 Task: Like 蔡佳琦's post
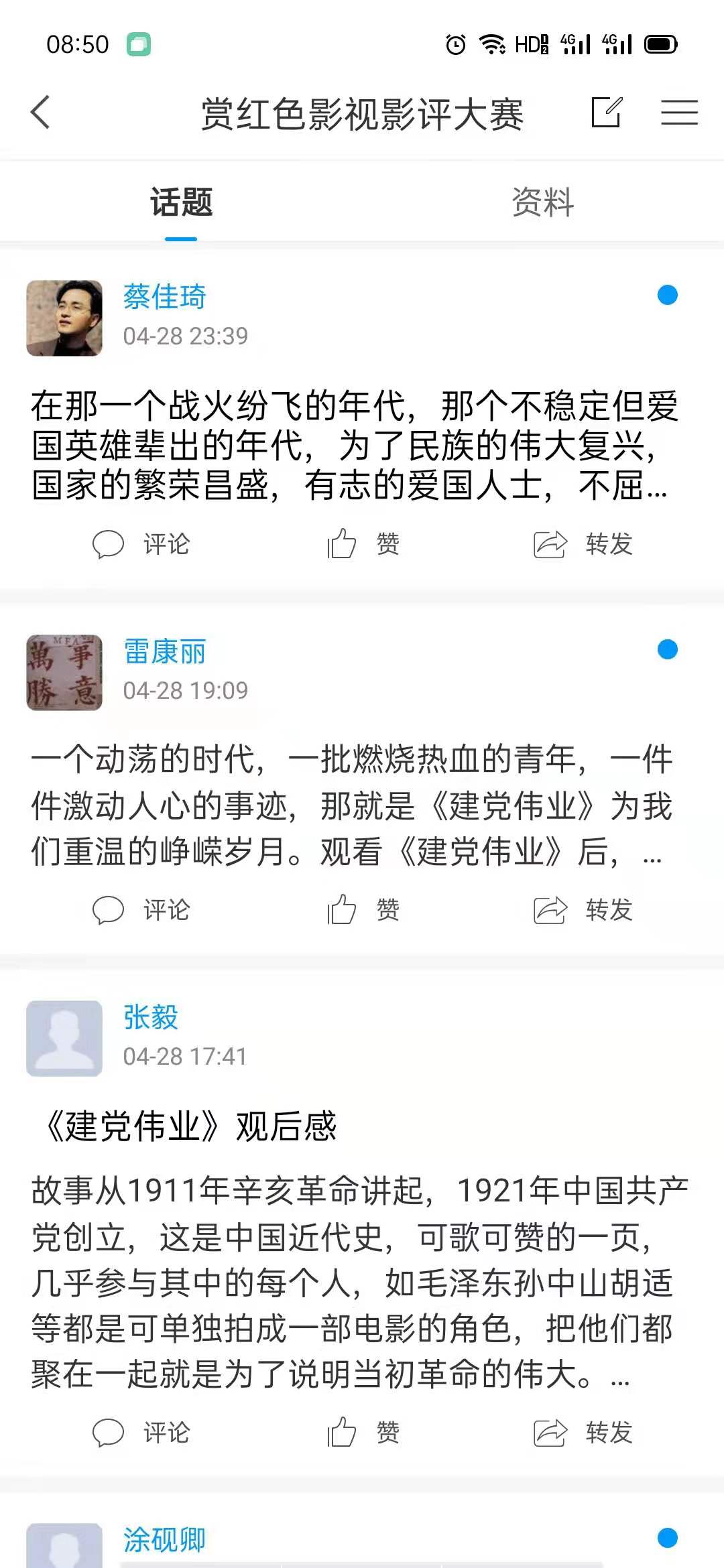point(363,544)
